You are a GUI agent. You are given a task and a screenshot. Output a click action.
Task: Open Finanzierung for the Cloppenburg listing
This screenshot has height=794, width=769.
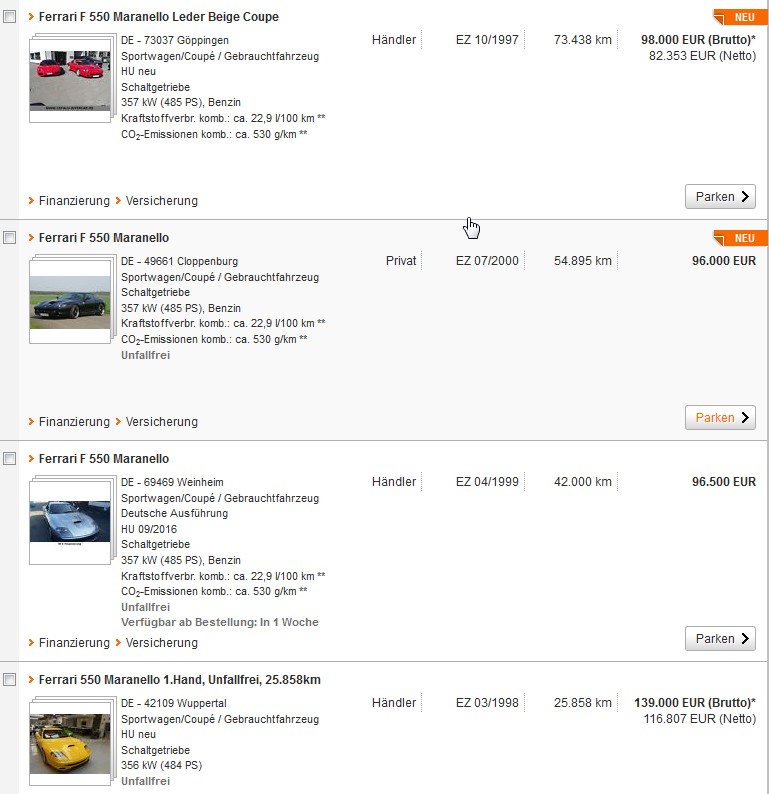tap(74, 422)
